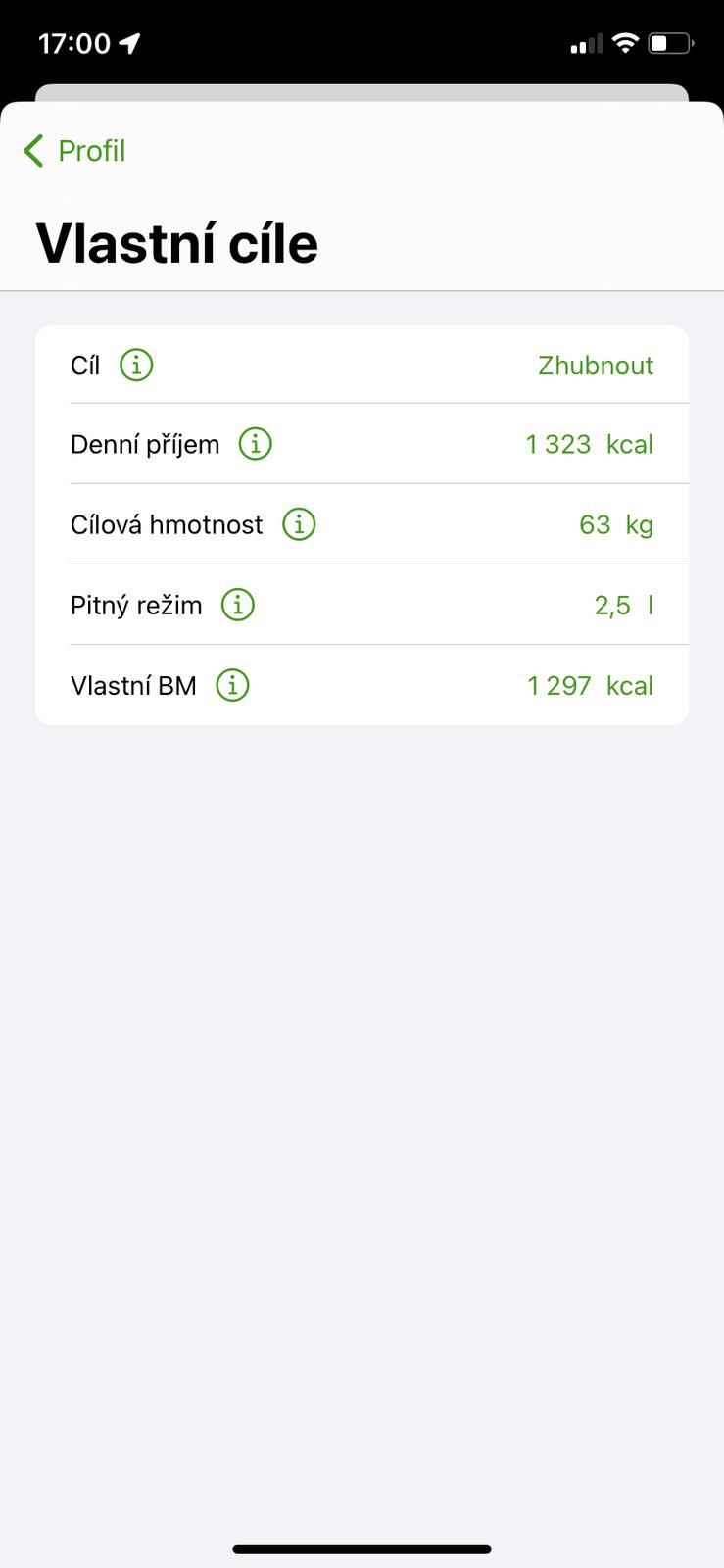
Task: Go back to Profil
Action: click(74, 151)
